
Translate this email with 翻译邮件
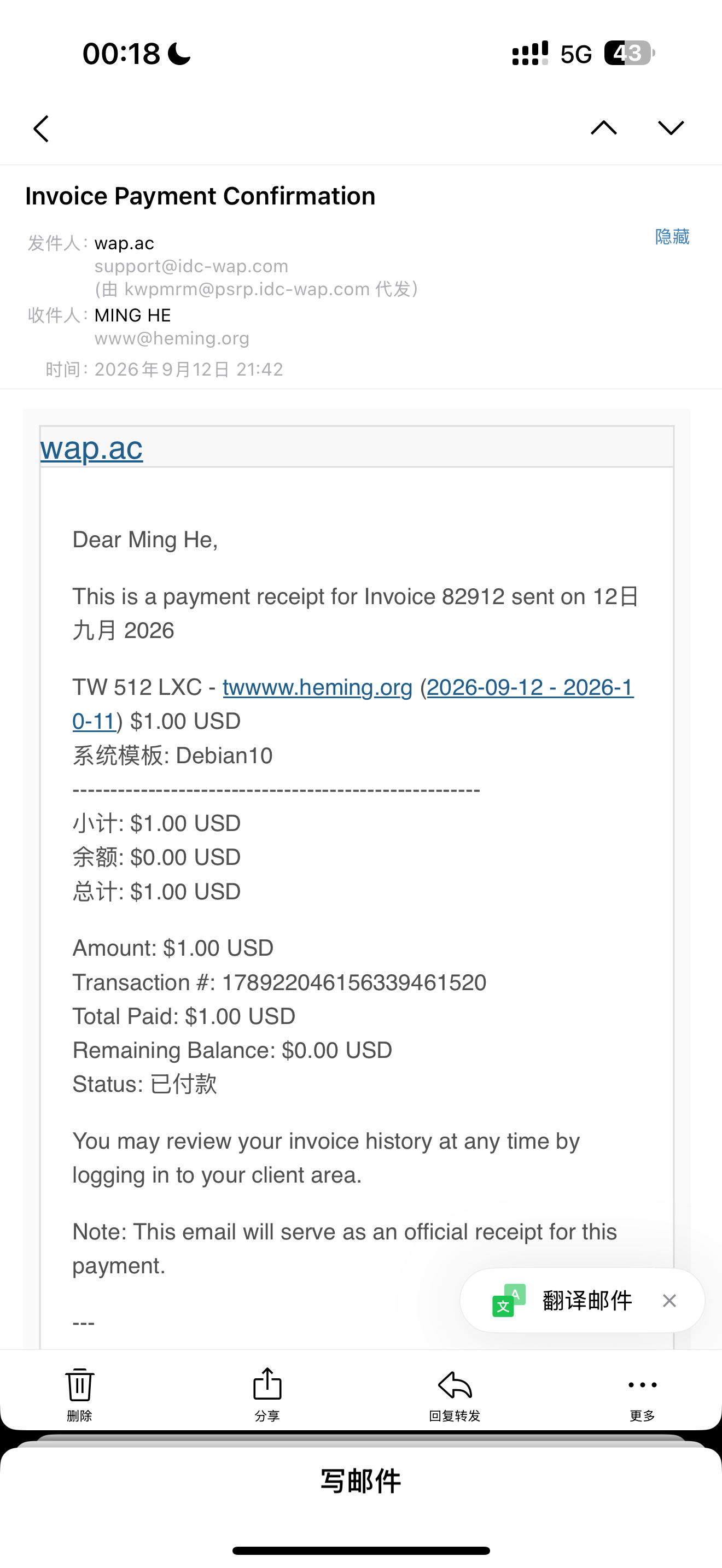[563, 1301]
